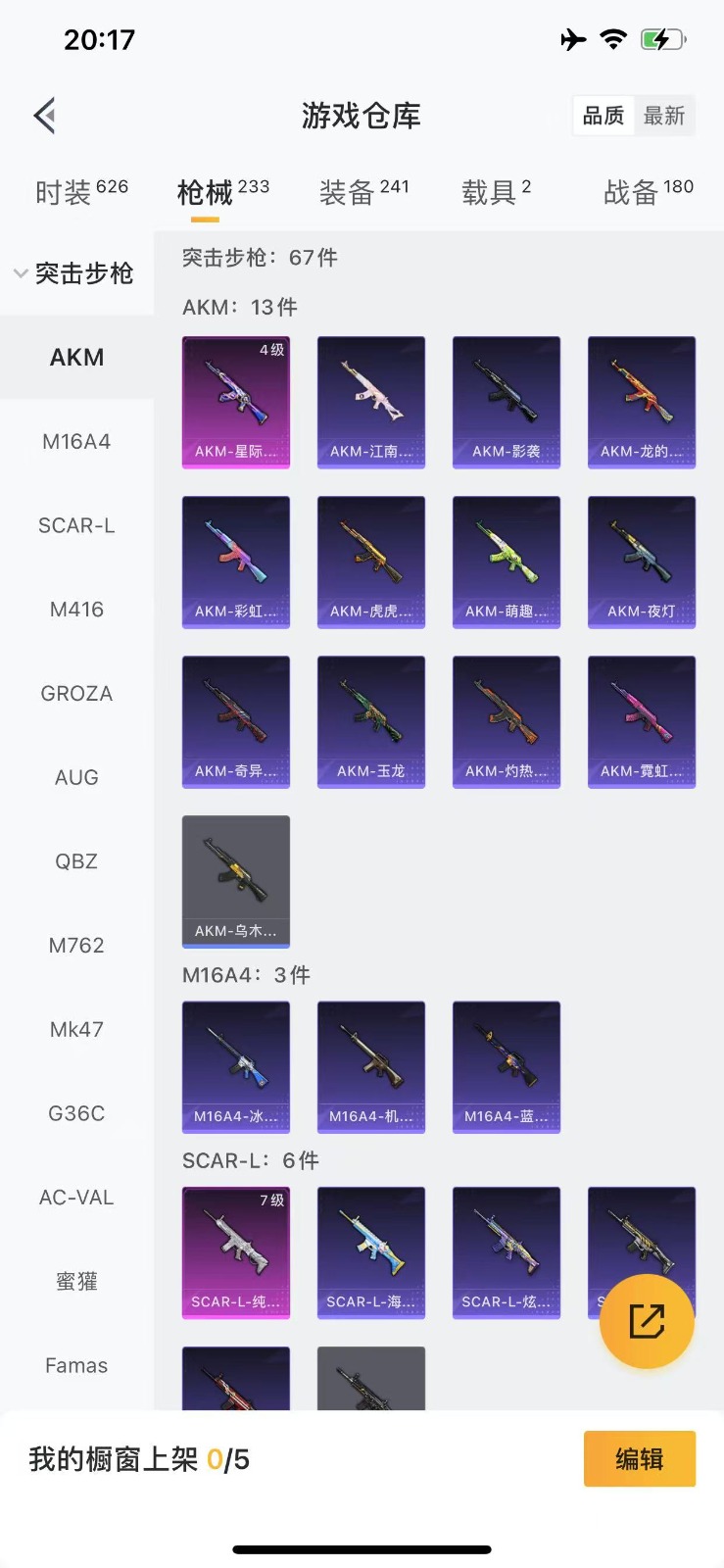Jump to M416 in the weapon list
Viewport: 724px width, 1568px height.
click(76, 610)
